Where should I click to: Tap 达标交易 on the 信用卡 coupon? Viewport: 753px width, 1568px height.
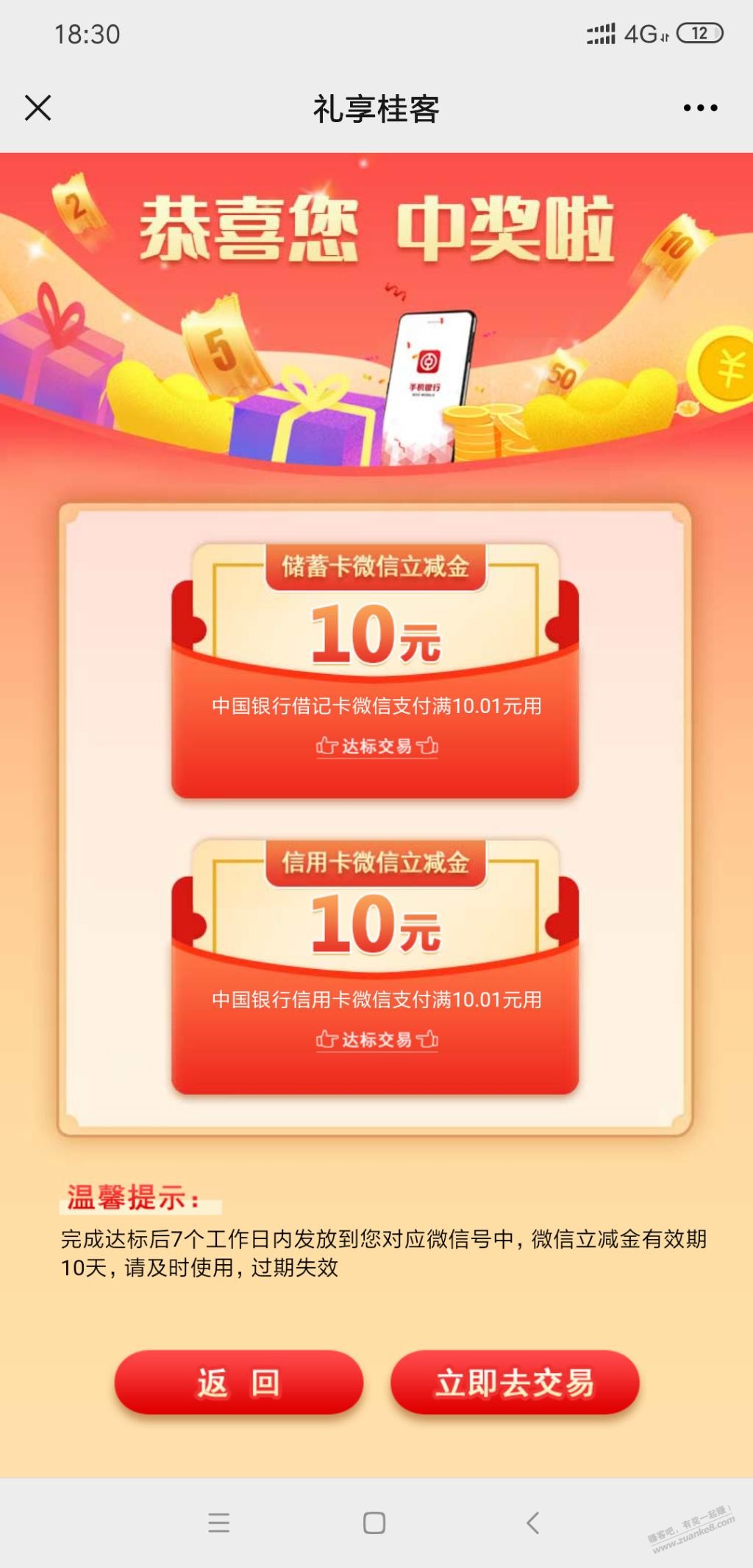(376, 1040)
